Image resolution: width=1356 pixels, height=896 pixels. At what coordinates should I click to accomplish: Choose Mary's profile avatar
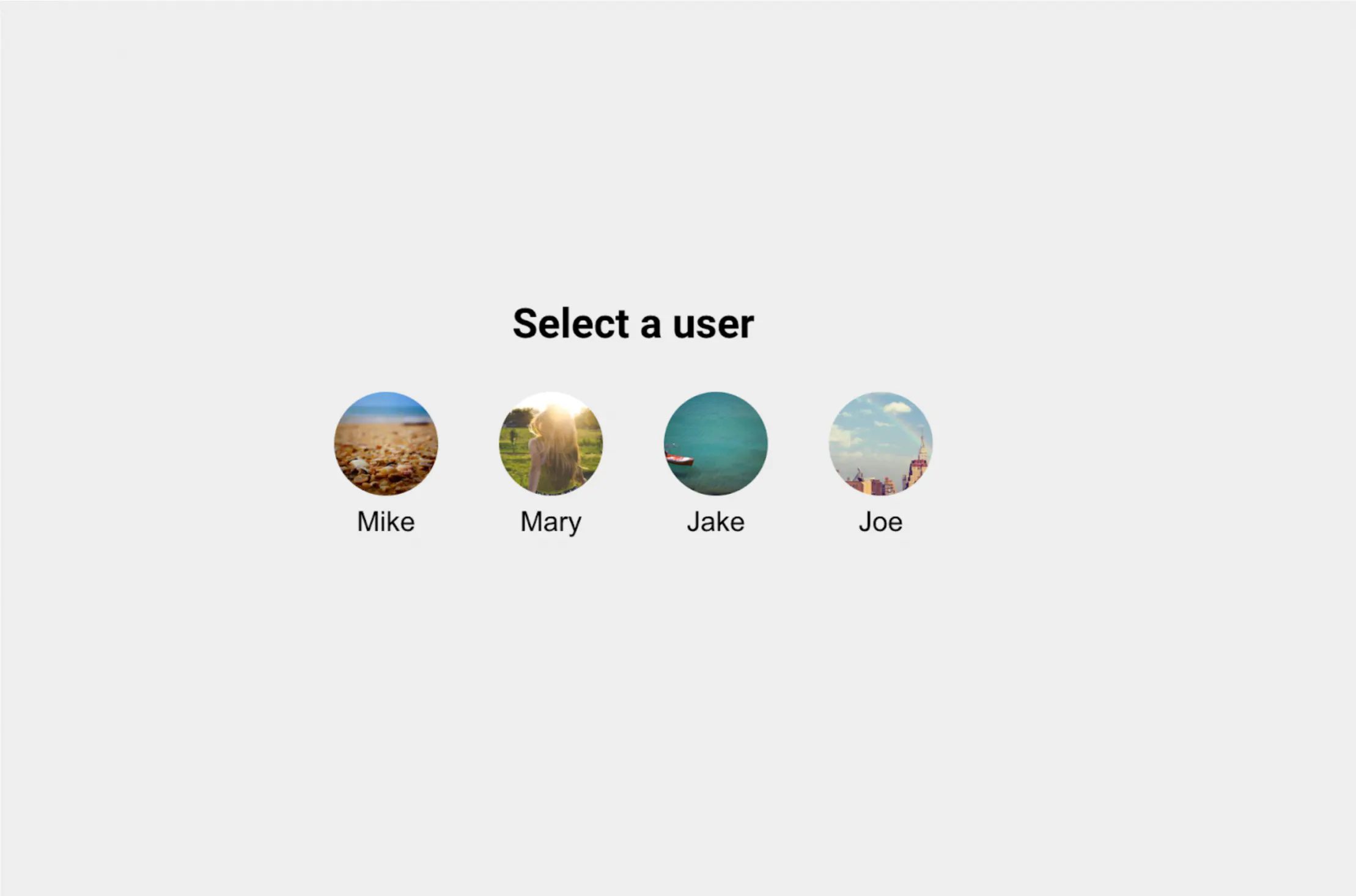pos(551,444)
